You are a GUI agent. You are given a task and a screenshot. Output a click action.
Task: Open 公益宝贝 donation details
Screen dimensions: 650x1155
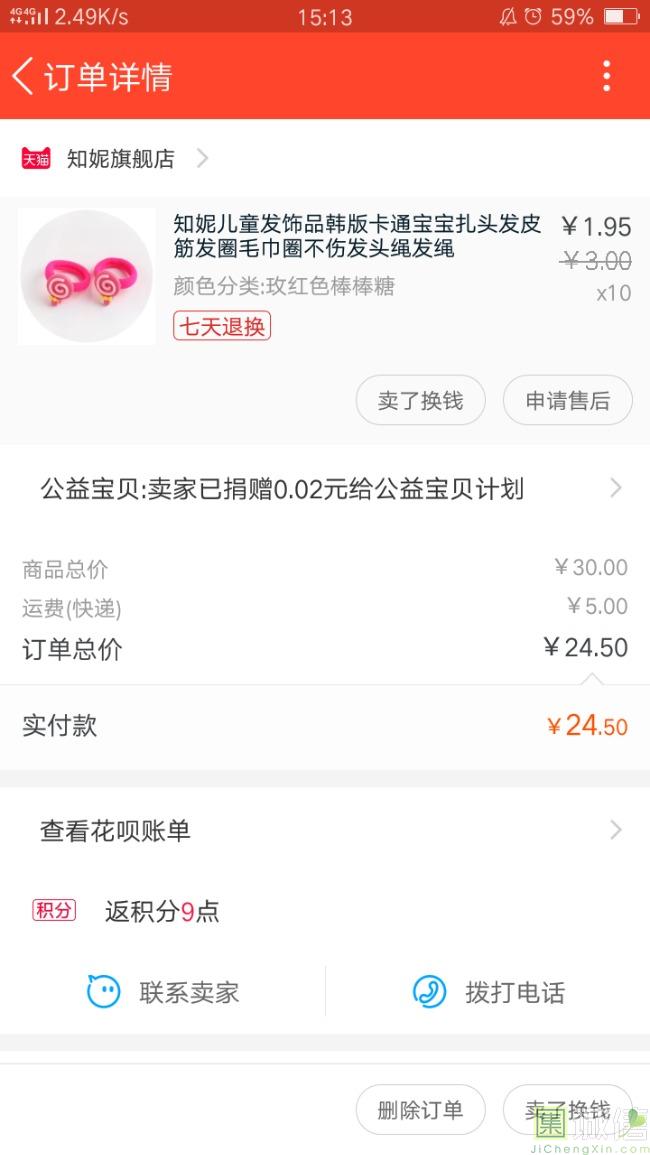(325, 489)
